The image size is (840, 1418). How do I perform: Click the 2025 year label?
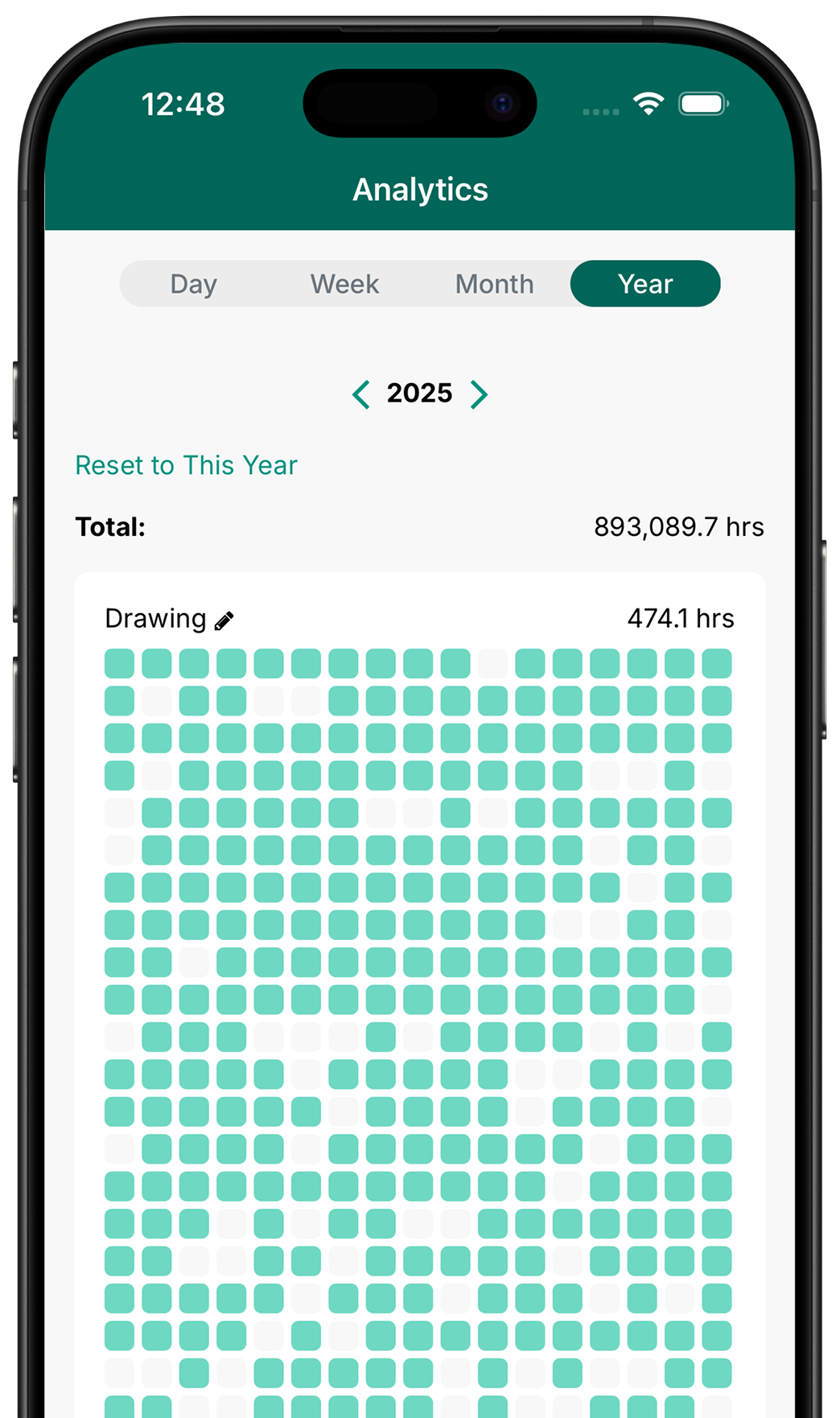[x=420, y=394]
